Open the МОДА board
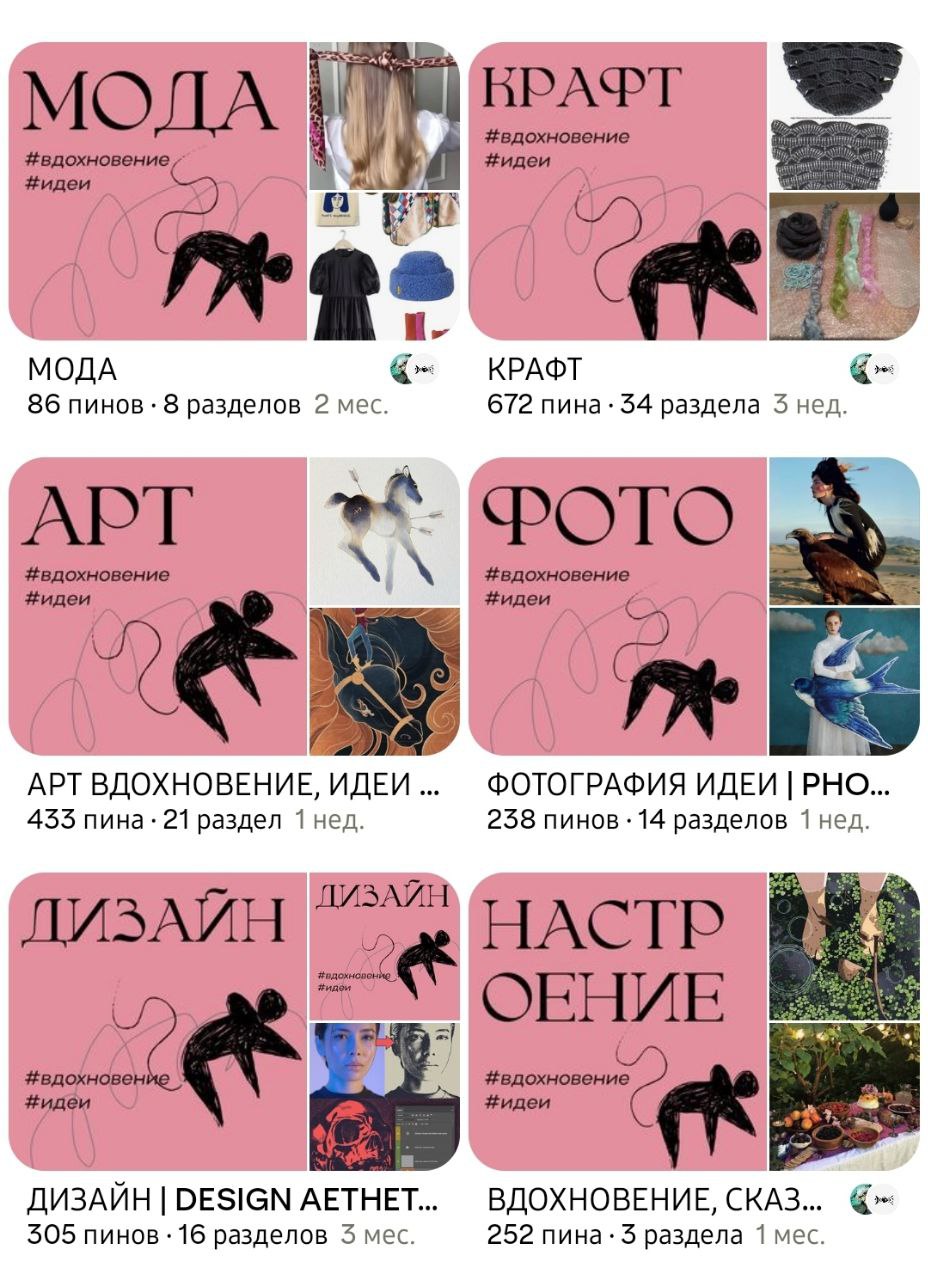This screenshot has width=928, height=1280. [x=234, y=191]
